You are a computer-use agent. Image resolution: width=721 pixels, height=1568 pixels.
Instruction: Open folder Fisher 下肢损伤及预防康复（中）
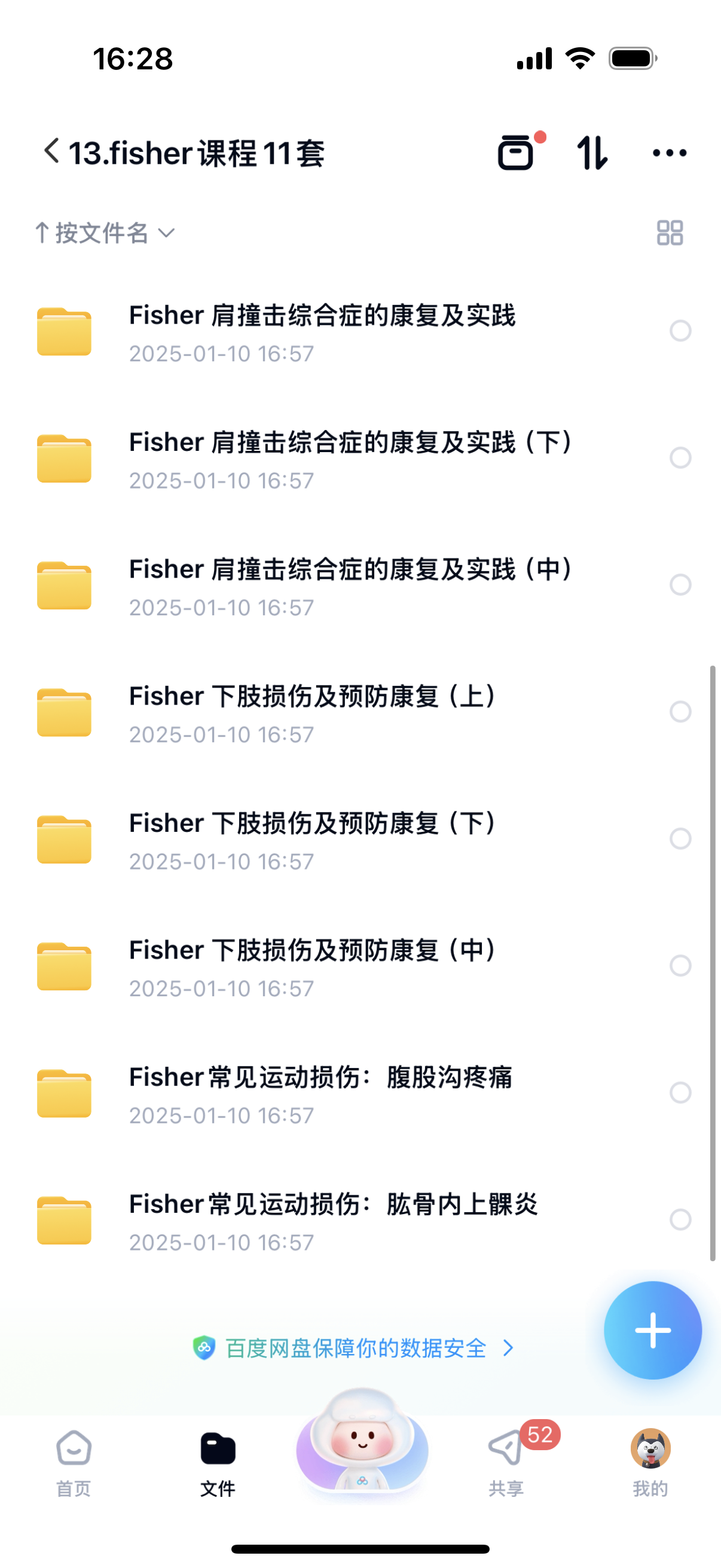coord(313,966)
